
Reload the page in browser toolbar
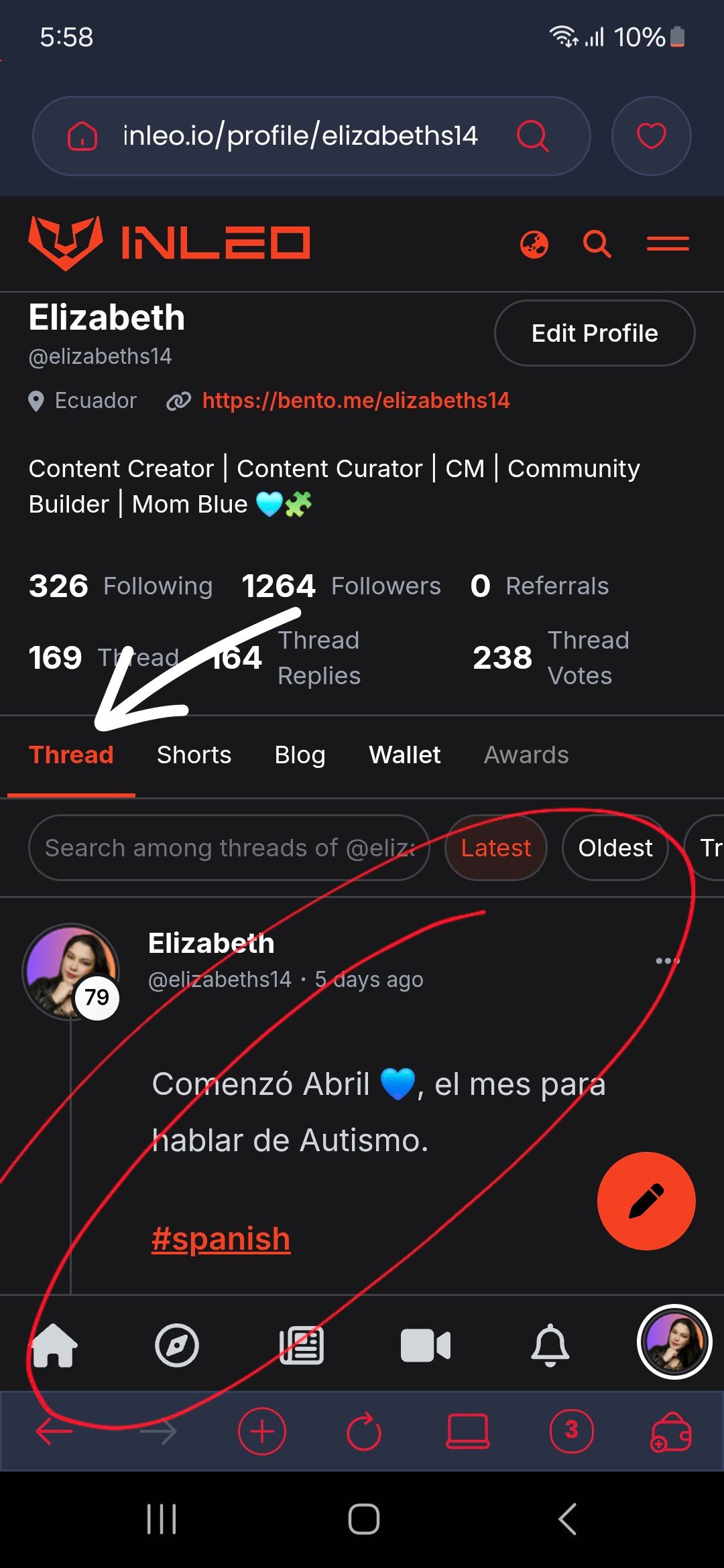click(364, 1431)
